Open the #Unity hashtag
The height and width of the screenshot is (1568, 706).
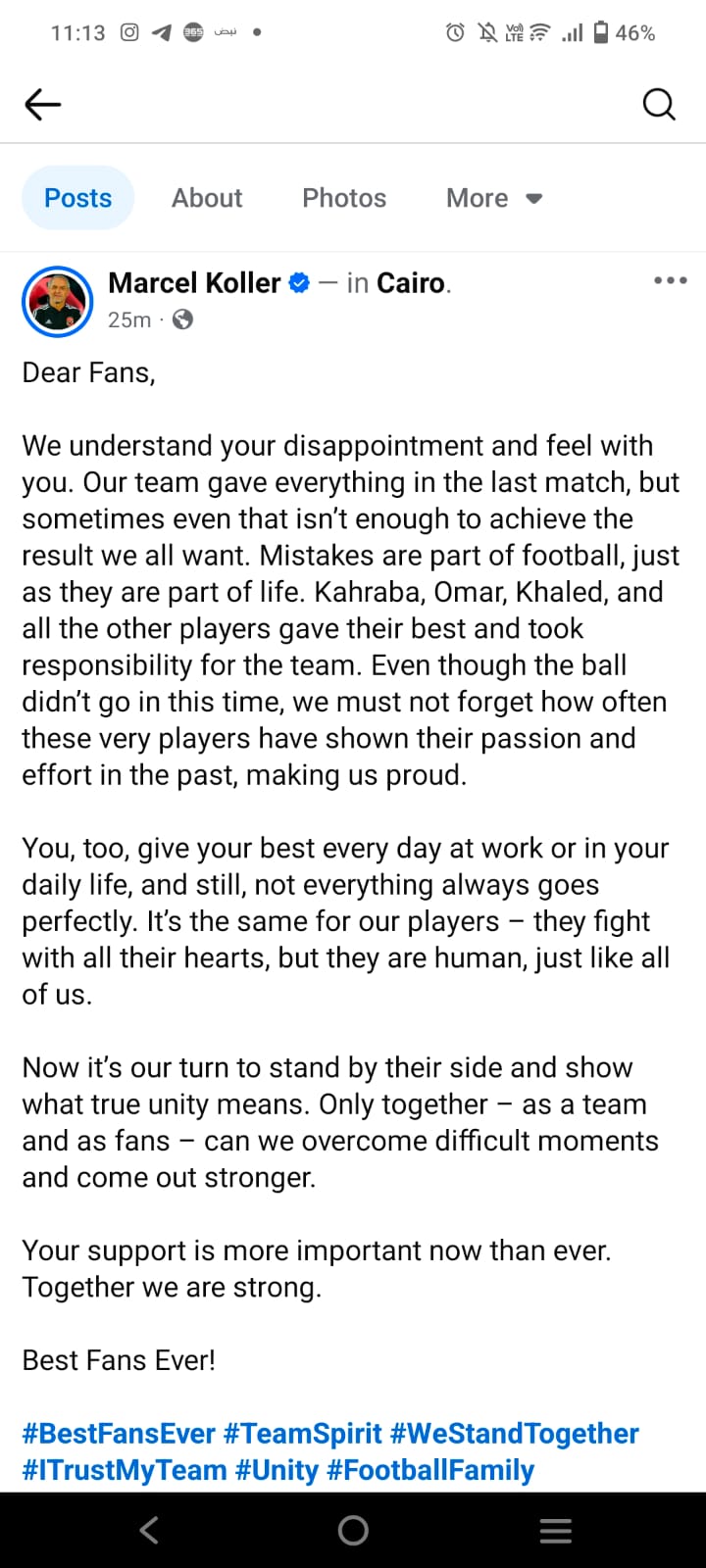277,1470
